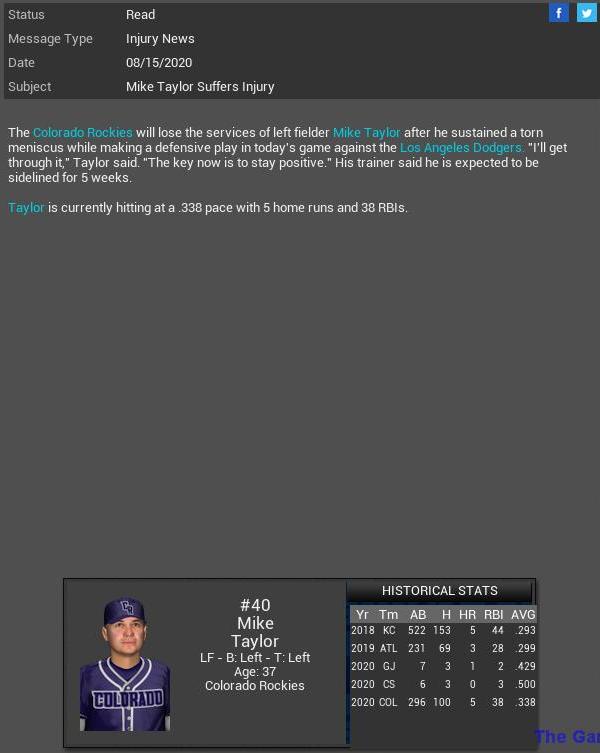This screenshot has height=753, width=600.
Task: Share this news on Twitter
Action: pyautogui.click(x=586, y=13)
